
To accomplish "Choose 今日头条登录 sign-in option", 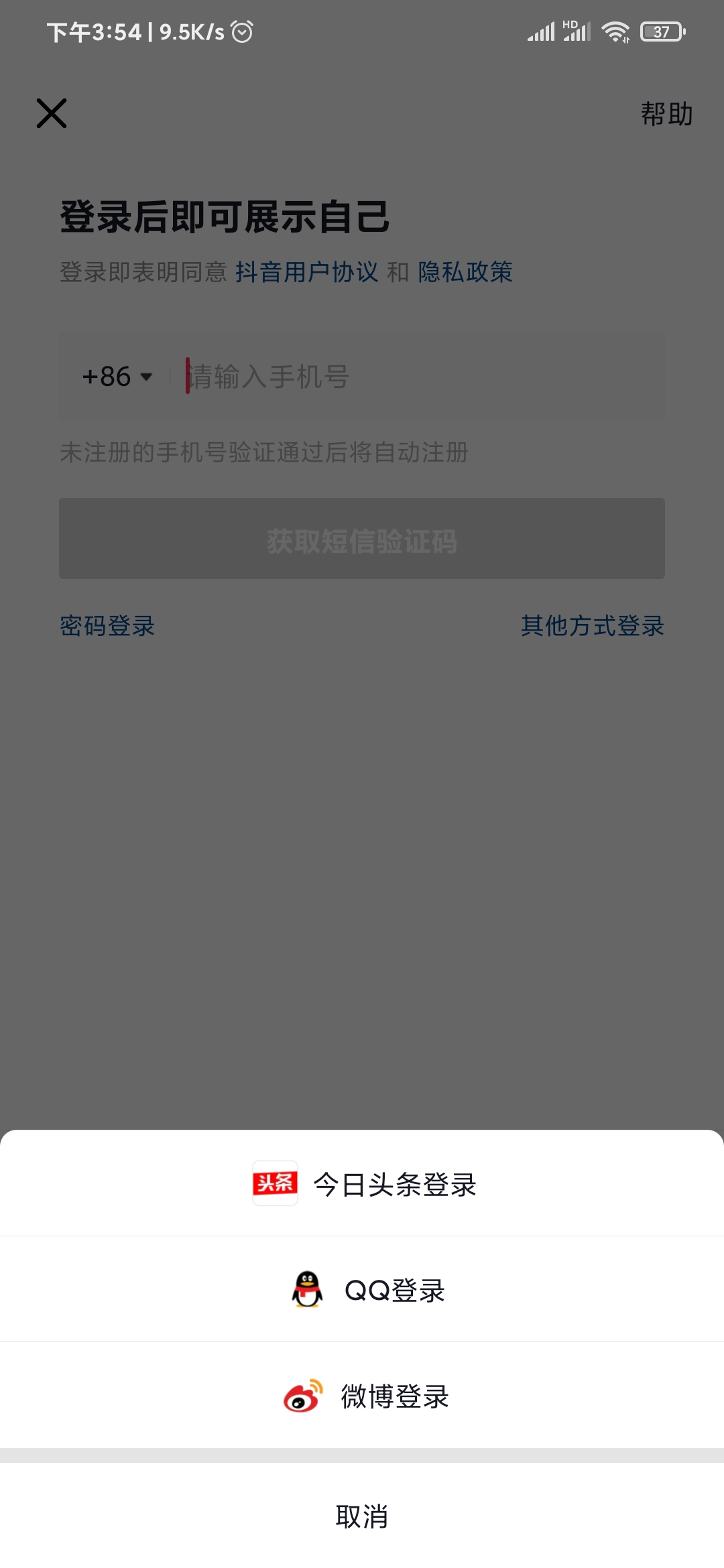I will (363, 1184).
